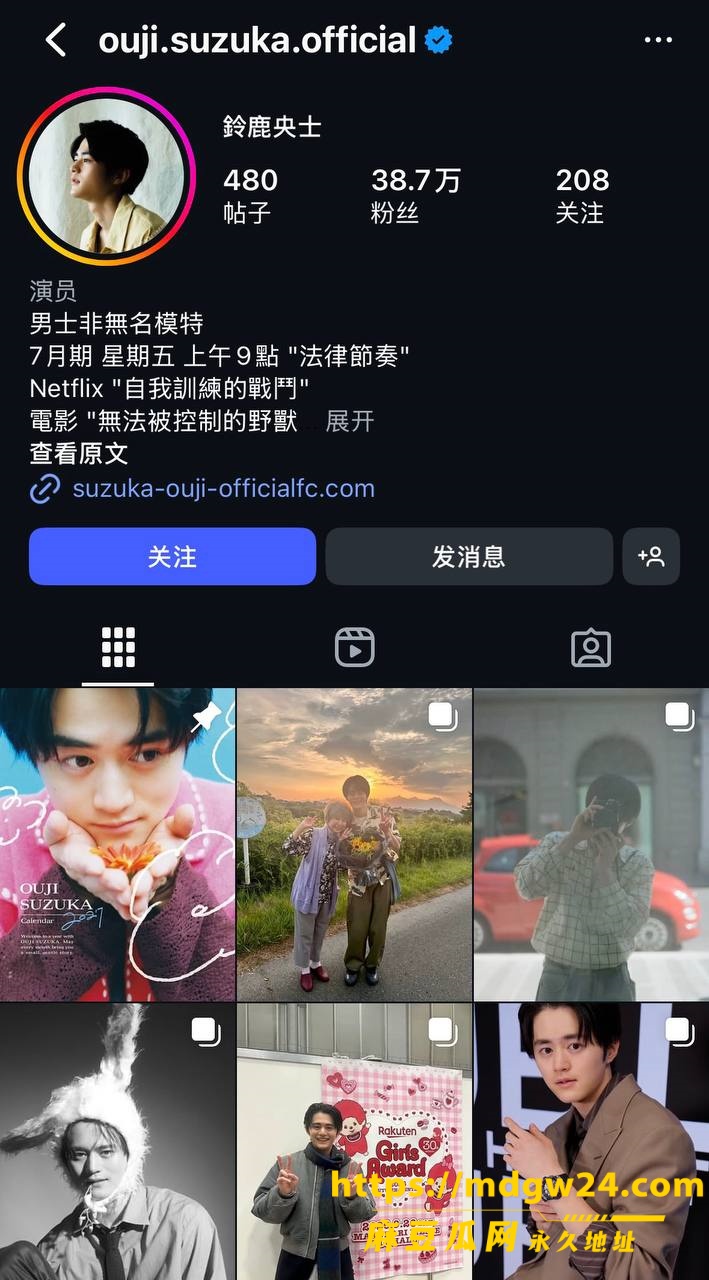Open the camera mirror photo with red car

coord(592,845)
